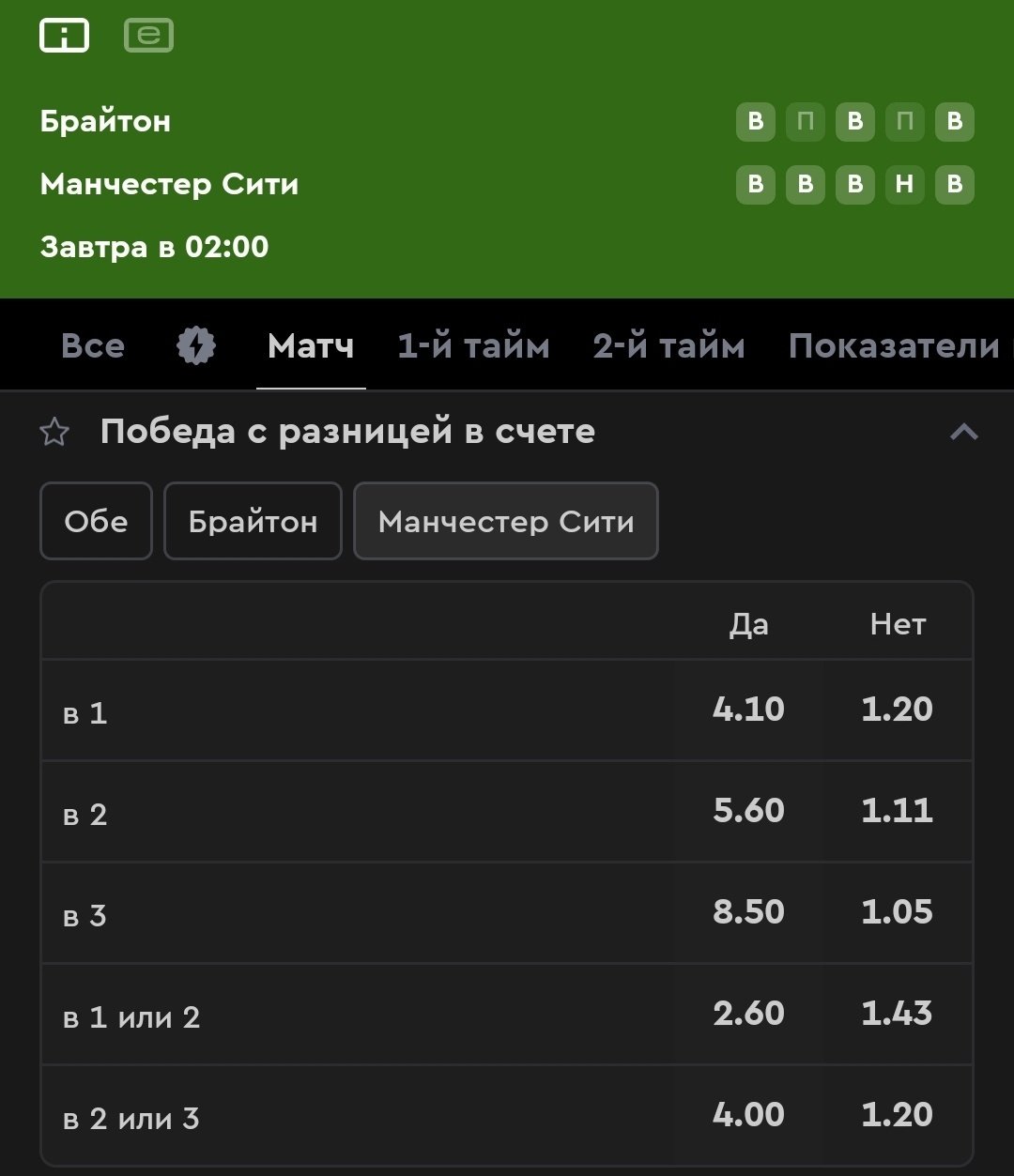Pick Да odds 4.00 for в 2 или 3
Image resolution: width=1014 pixels, height=1176 pixels.
[x=748, y=1115]
